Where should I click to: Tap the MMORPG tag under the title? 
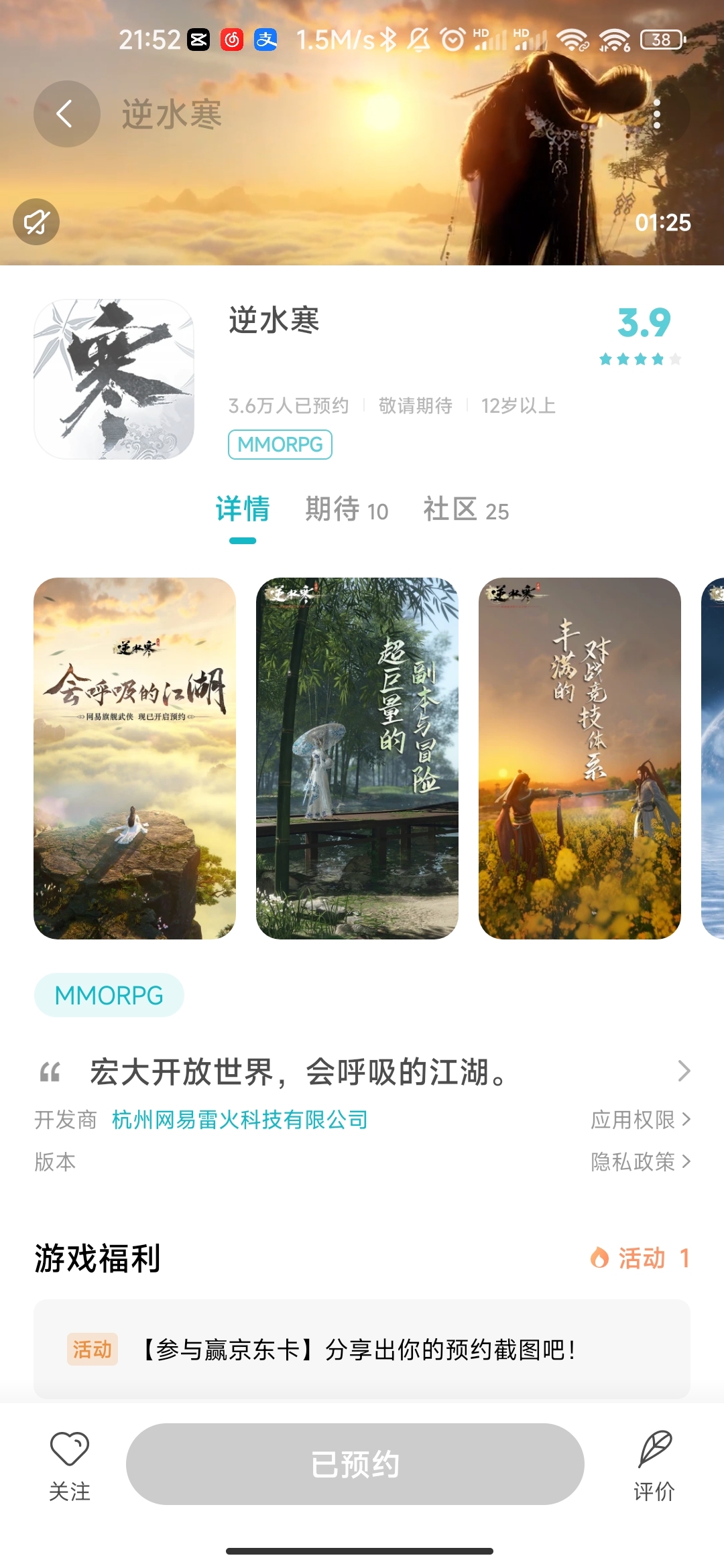coord(280,444)
